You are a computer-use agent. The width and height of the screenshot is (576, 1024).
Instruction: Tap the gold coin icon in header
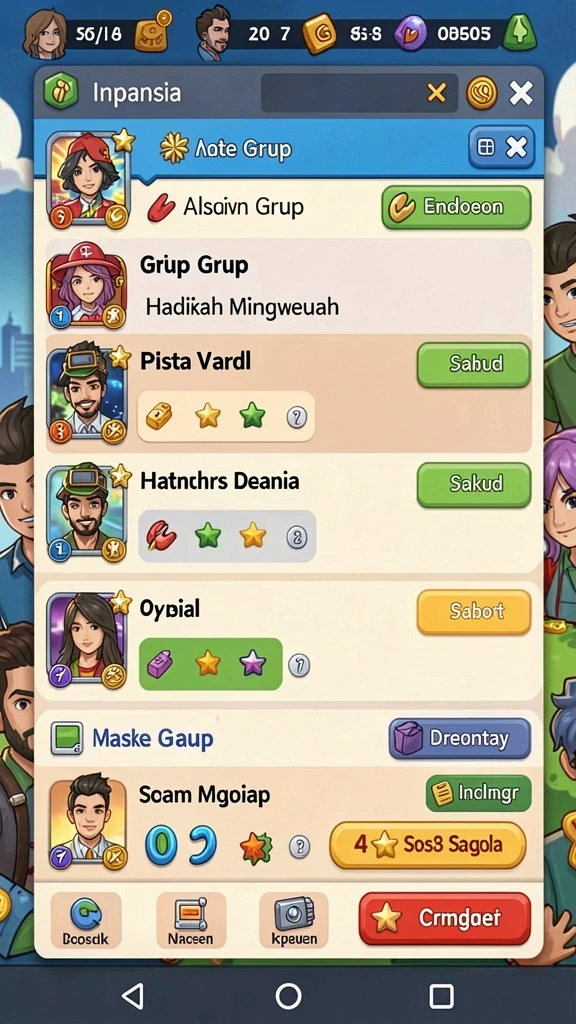[482, 93]
